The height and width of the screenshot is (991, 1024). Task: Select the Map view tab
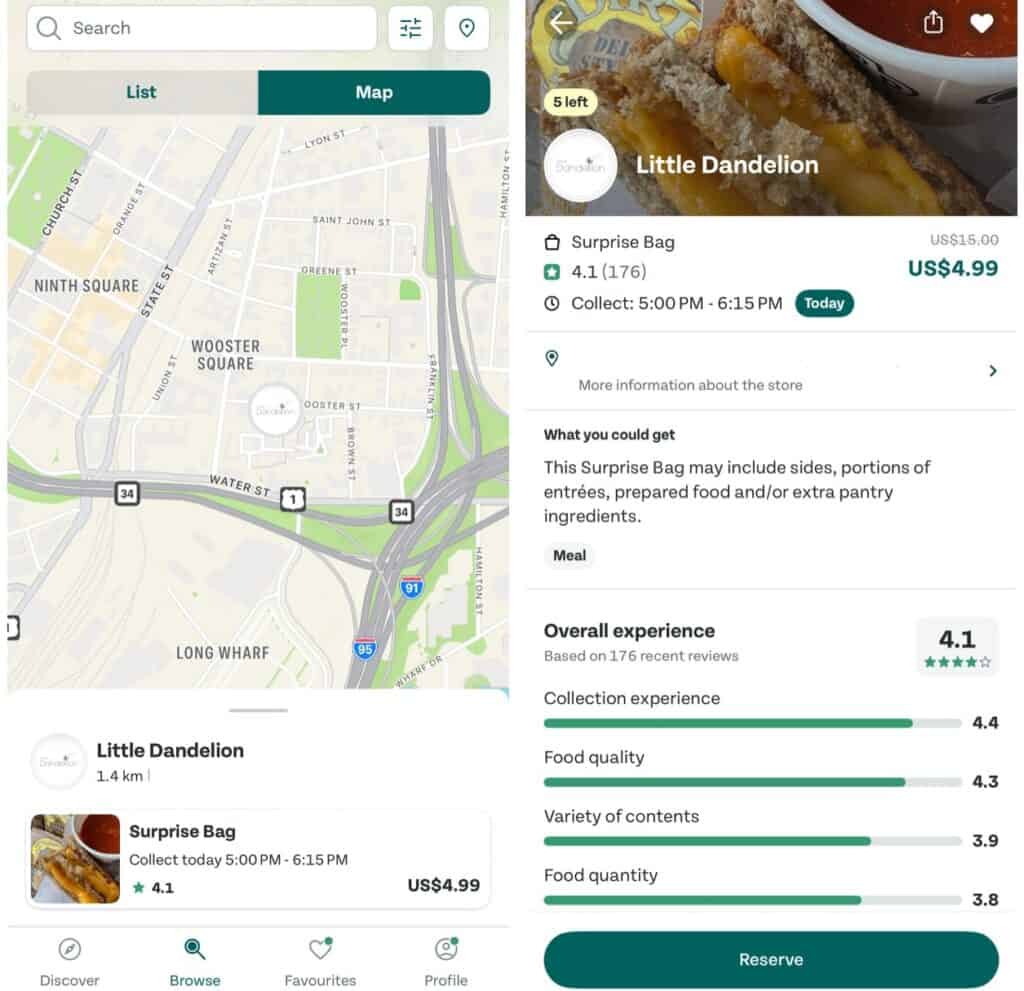[x=374, y=92]
